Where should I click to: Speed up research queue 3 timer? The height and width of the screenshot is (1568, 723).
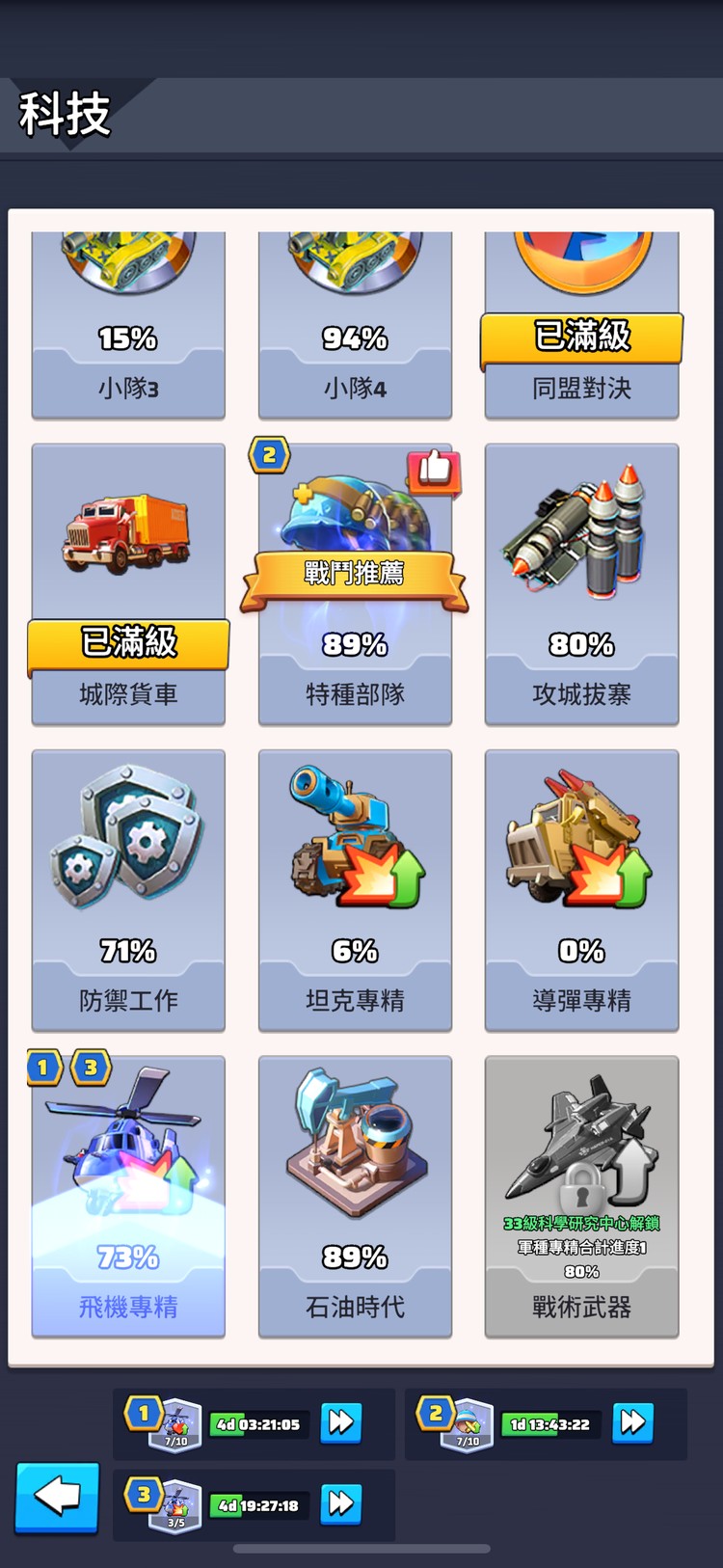341,1503
